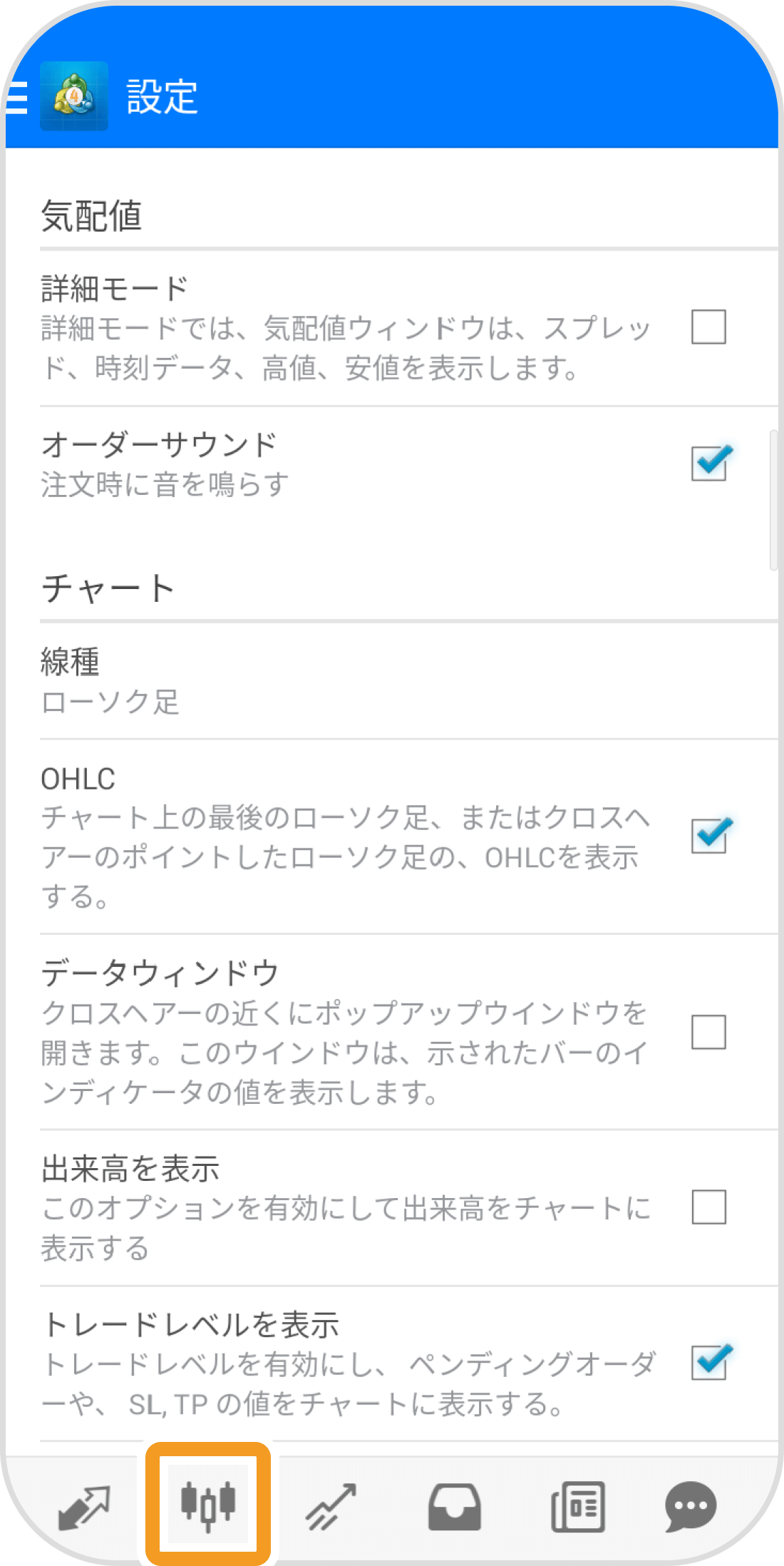
Task: Select the highlighted Charts candlestick icon
Action: pos(205,1505)
